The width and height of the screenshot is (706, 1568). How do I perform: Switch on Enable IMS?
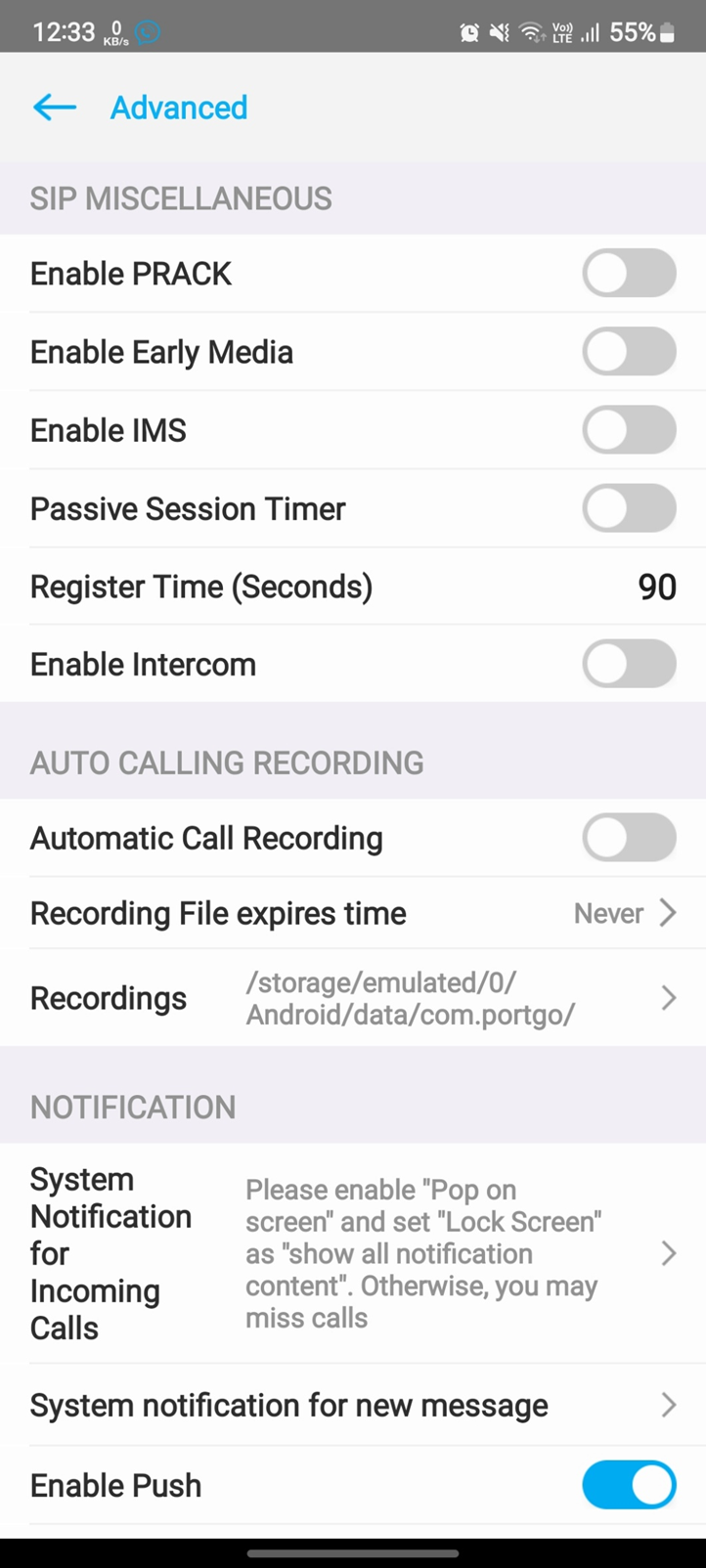(x=629, y=430)
